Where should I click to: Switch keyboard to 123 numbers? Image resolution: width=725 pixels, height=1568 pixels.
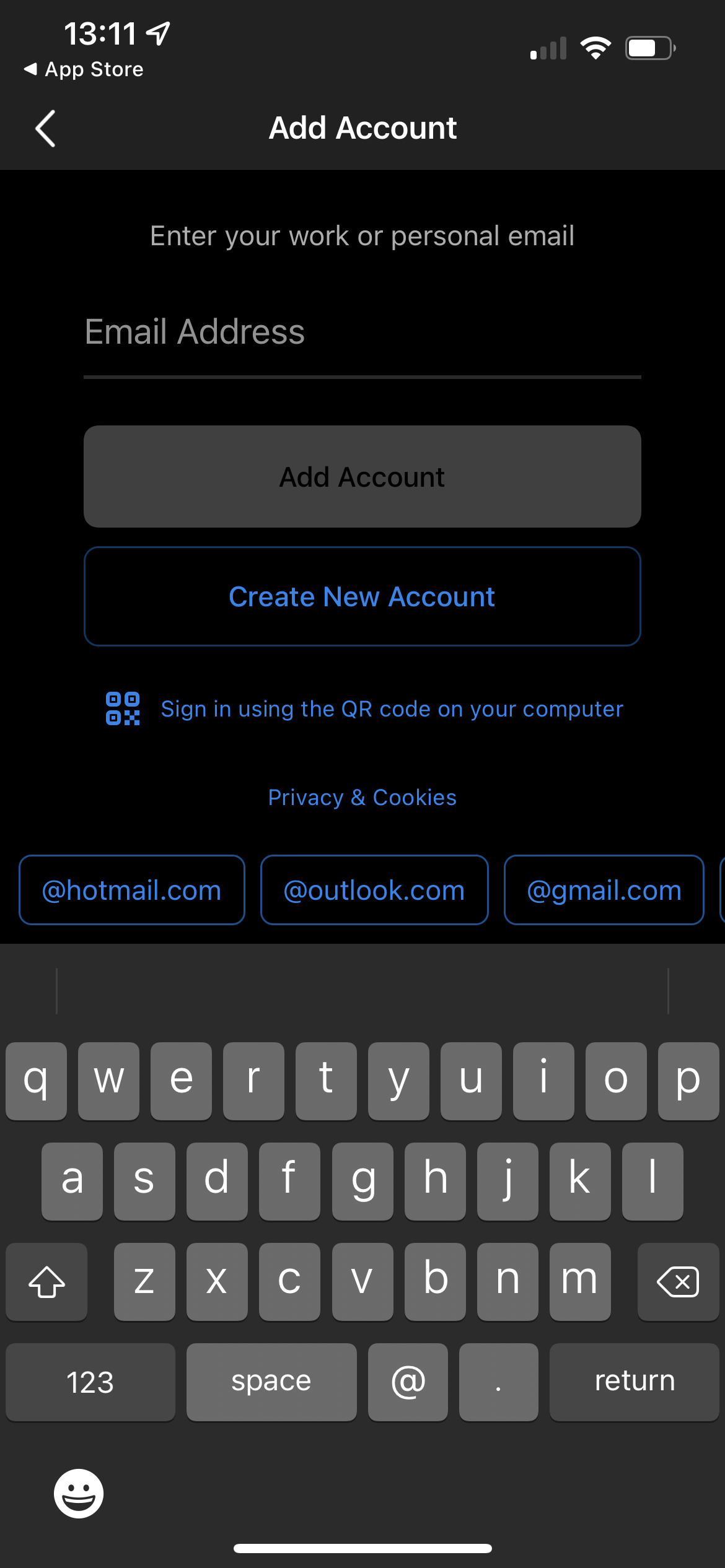(90, 1382)
